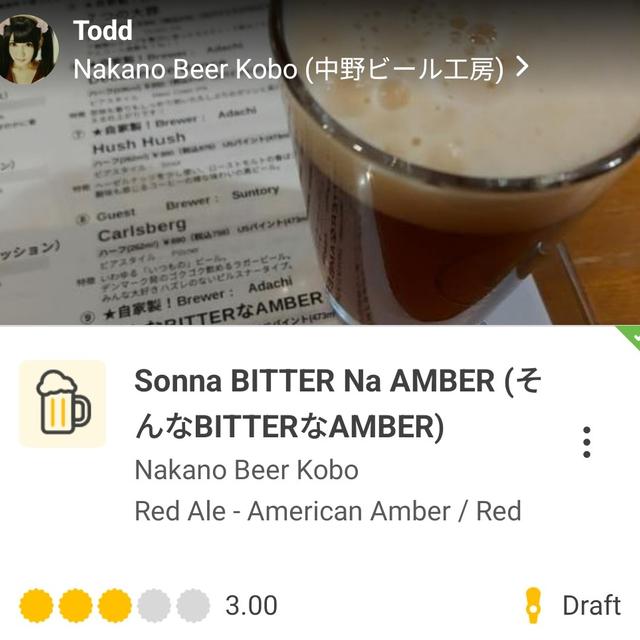Open the three-dot overflow menu
640x640 pixels.
587,441
